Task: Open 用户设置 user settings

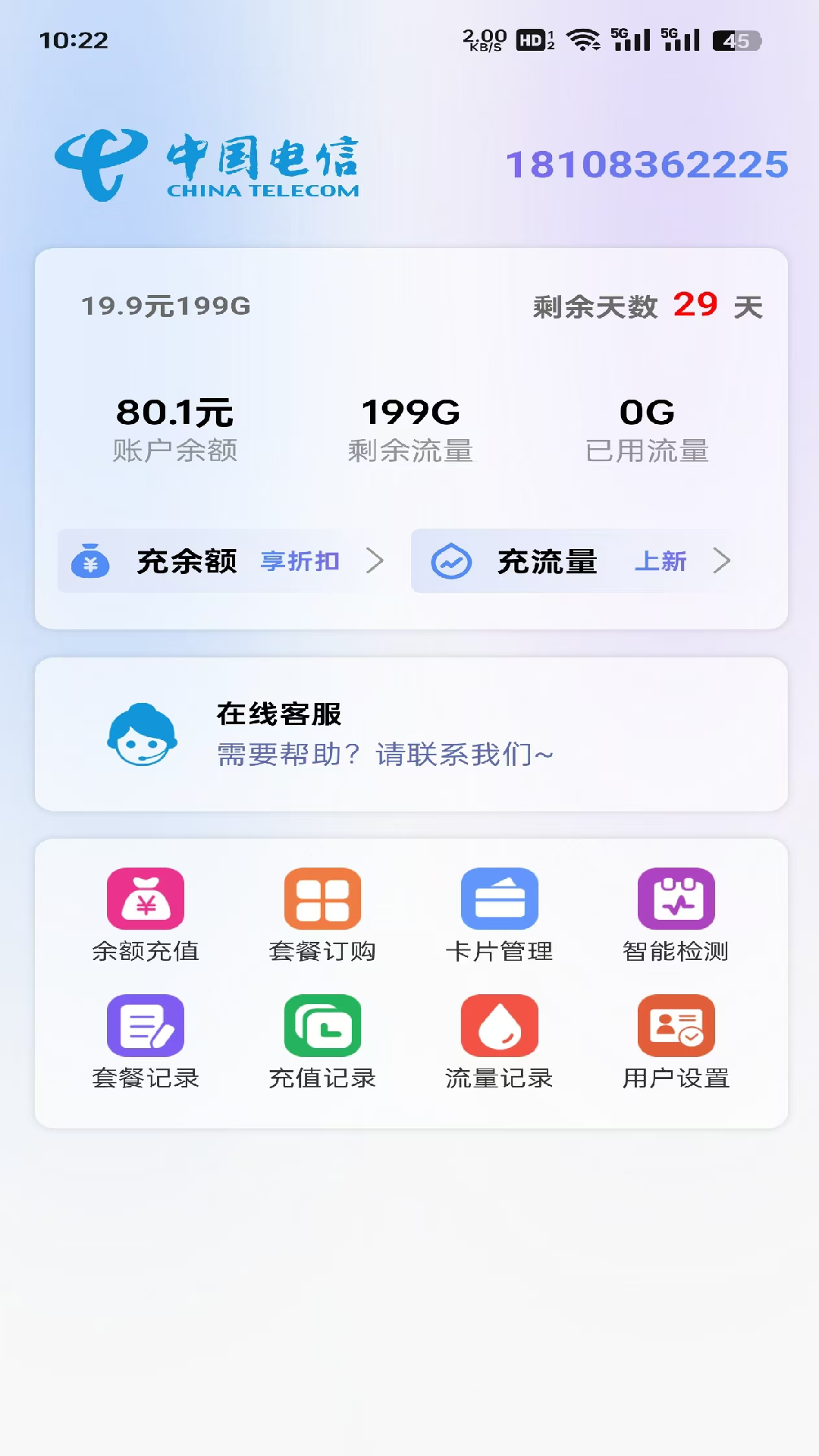Action: pyautogui.click(x=674, y=1043)
